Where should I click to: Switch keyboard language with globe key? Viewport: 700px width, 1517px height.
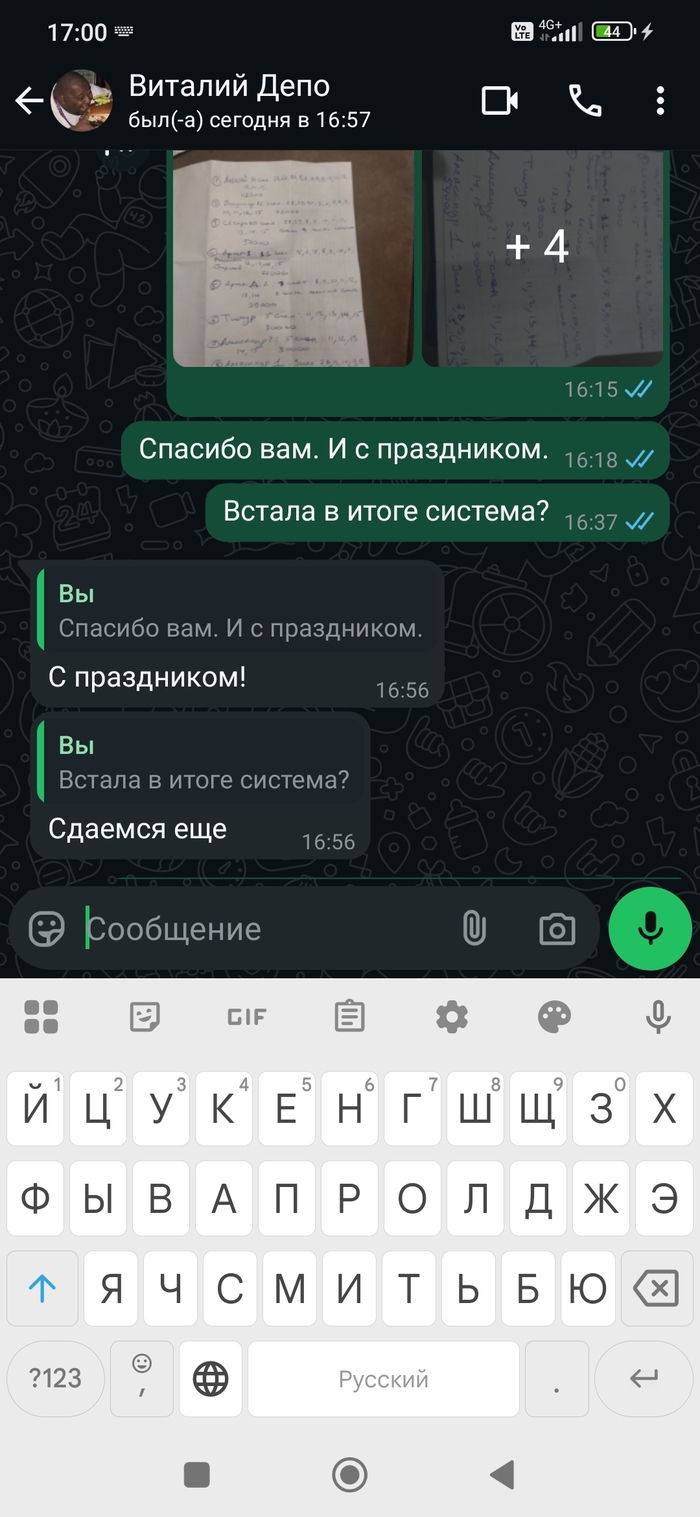point(211,1379)
